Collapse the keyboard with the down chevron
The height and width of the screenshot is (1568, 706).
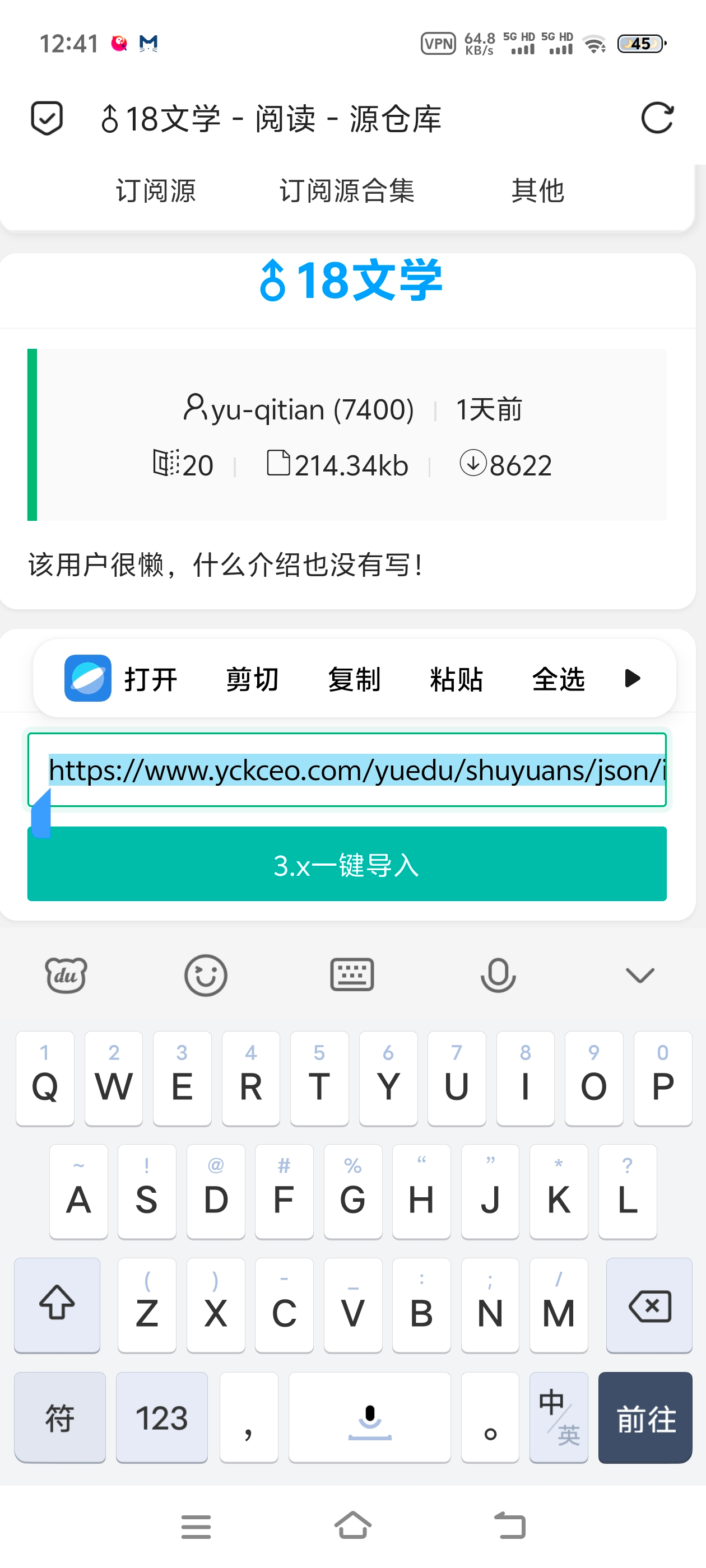tap(640, 975)
